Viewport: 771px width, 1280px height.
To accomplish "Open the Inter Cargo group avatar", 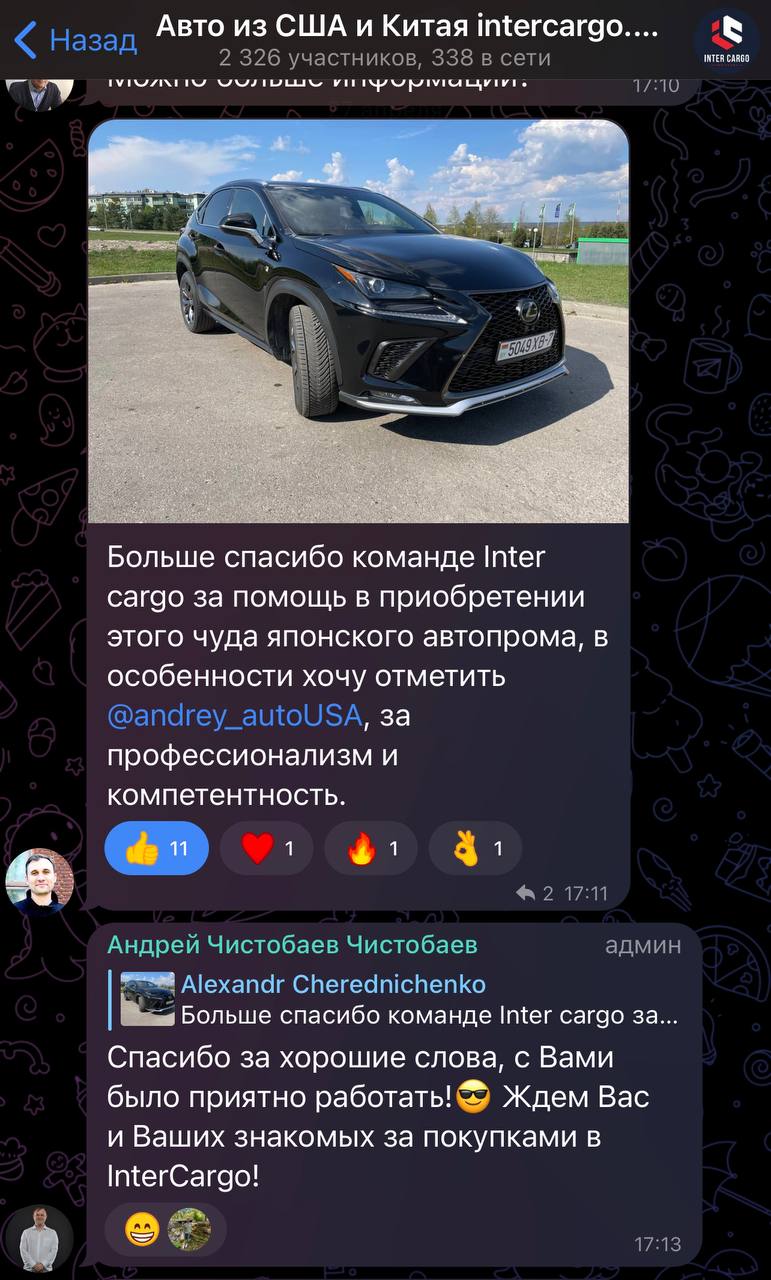I will point(725,38).
